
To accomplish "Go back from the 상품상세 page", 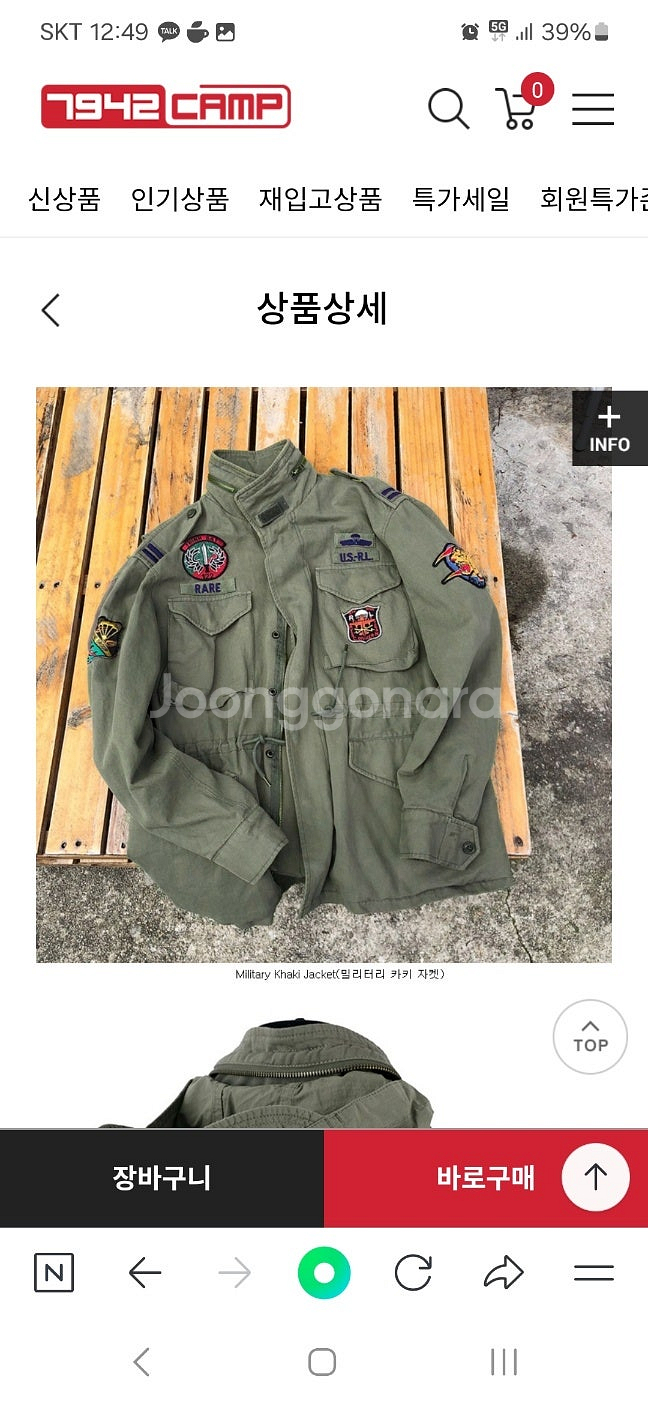I will coord(51,310).
